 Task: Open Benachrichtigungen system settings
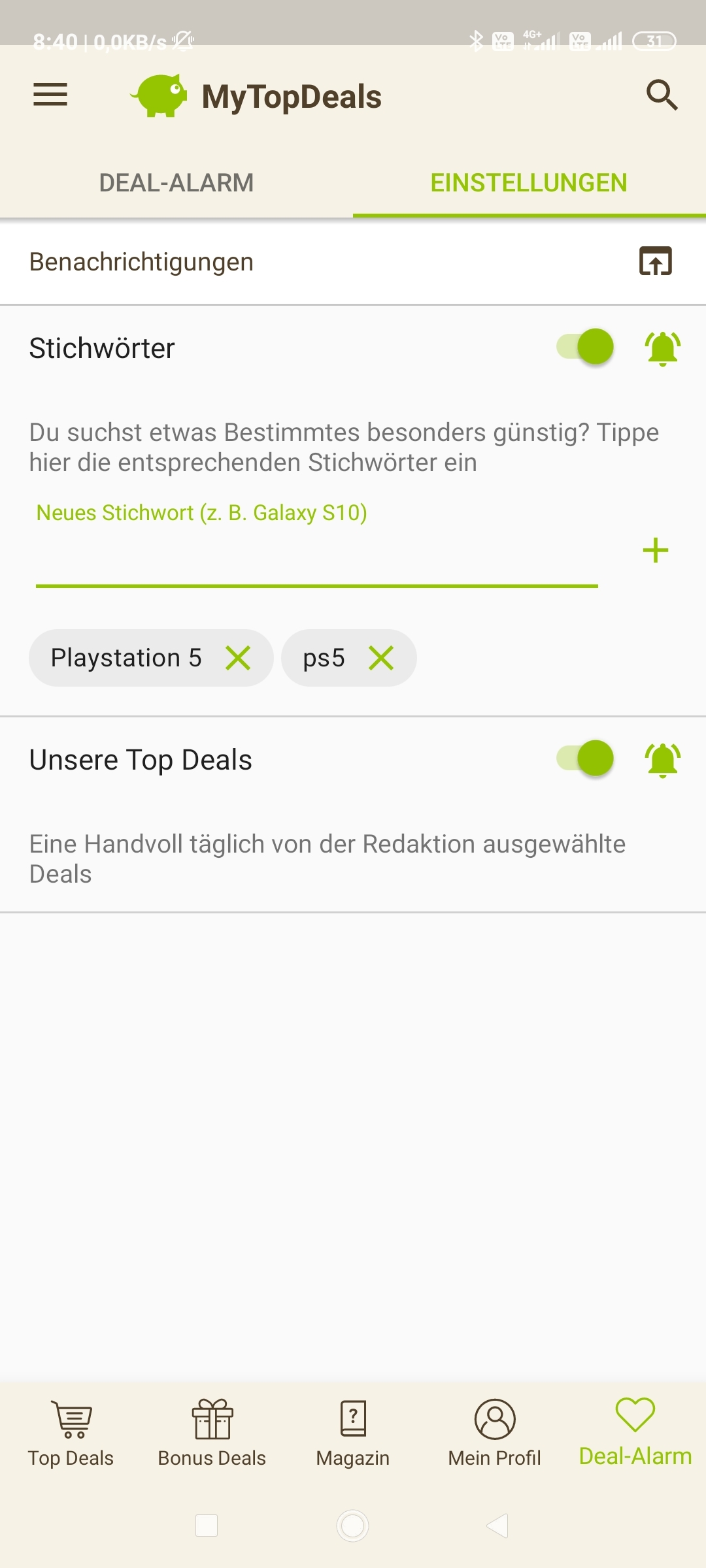655,261
